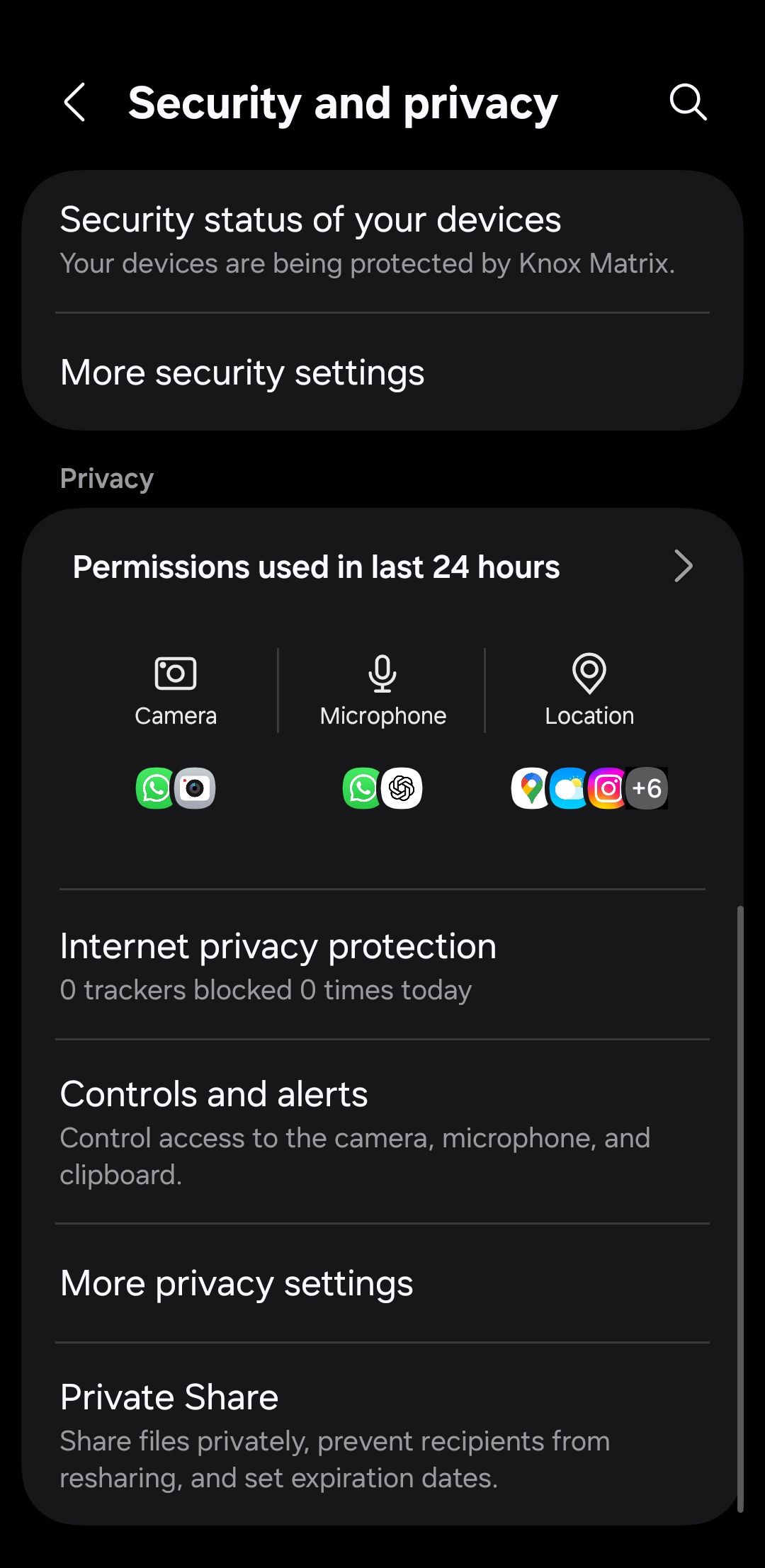
Task: Tap the Privacy section header
Action: (x=107, y=477)
